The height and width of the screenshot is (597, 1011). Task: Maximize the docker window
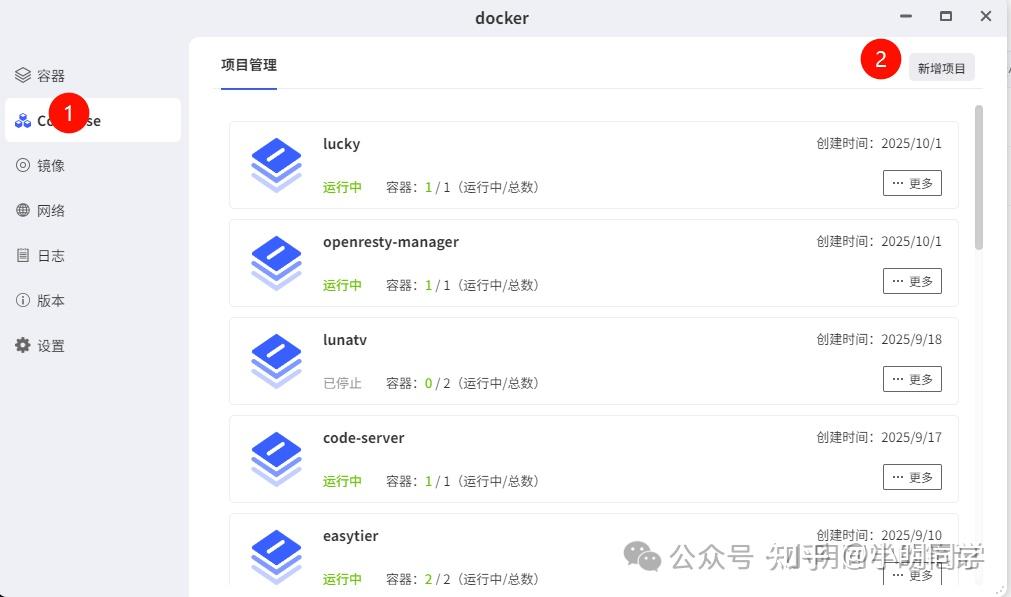pos(946,17)
